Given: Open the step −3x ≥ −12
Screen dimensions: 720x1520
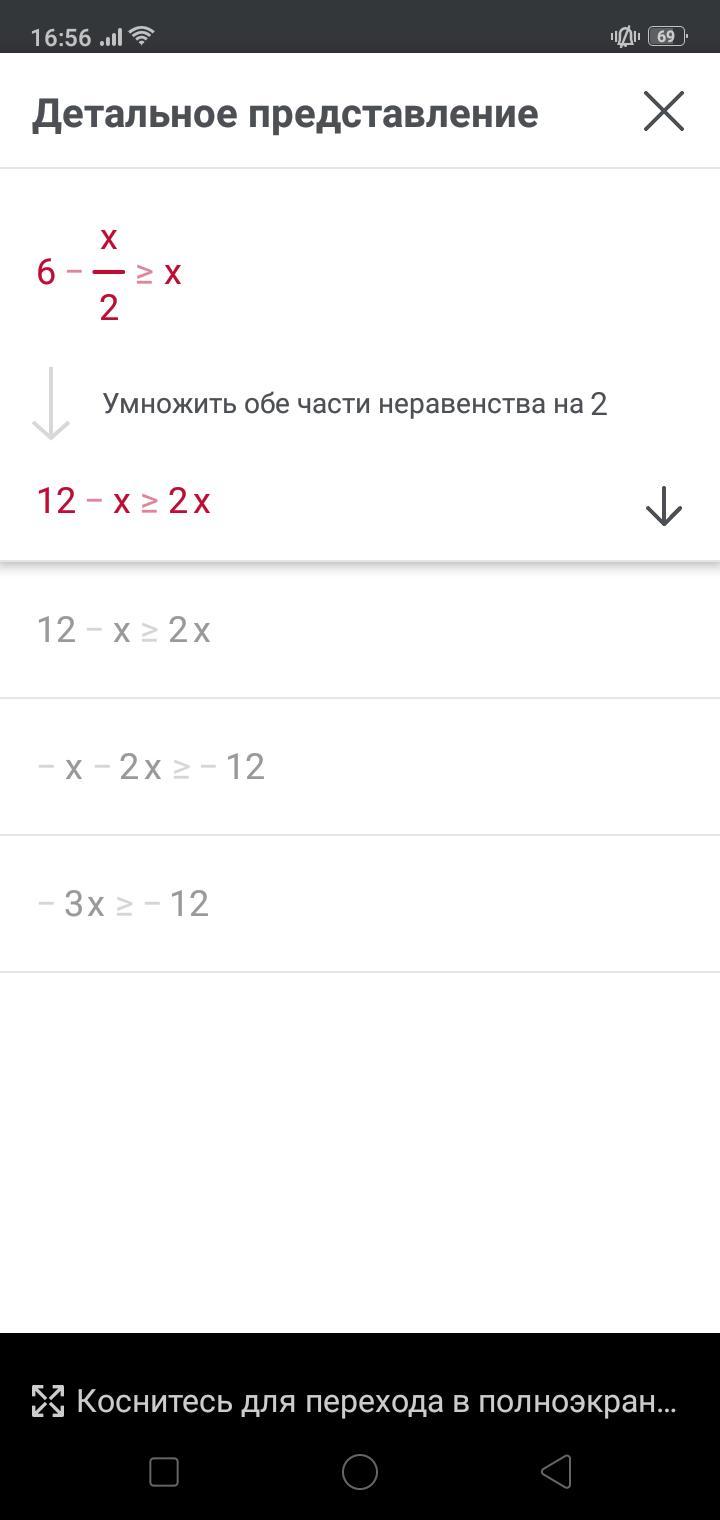Looking at the screenshot, I should [360, 904].
